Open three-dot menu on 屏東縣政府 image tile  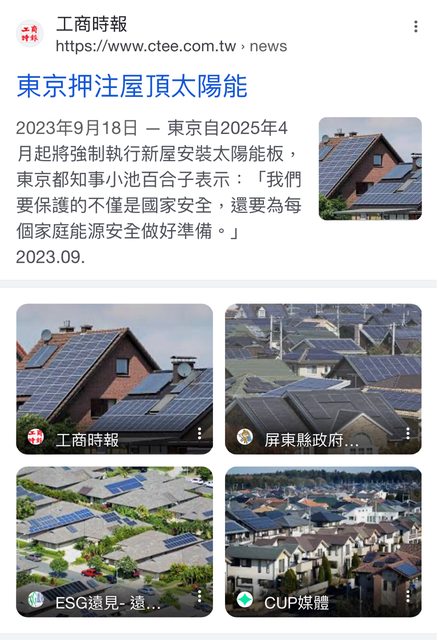(x=408, y=433)
